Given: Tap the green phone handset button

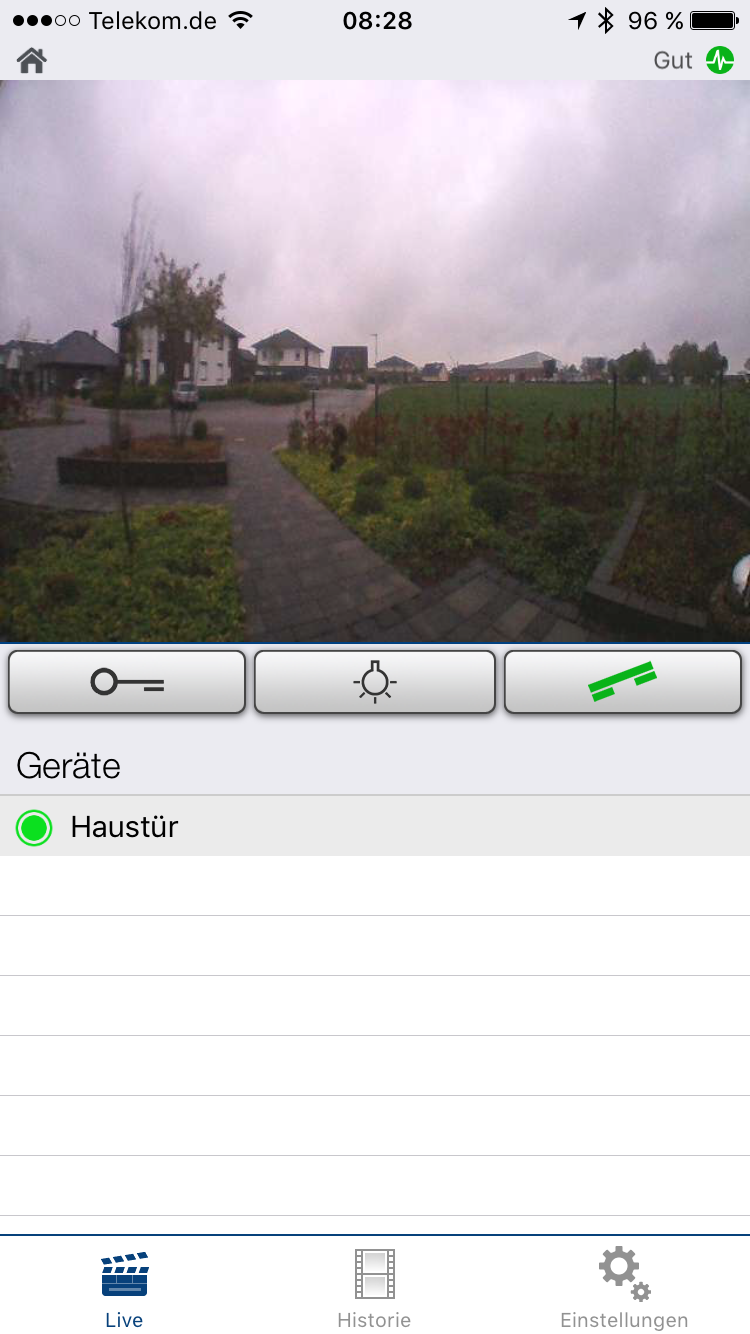Looking at the screenshot, I should click(x=622, y=682).
